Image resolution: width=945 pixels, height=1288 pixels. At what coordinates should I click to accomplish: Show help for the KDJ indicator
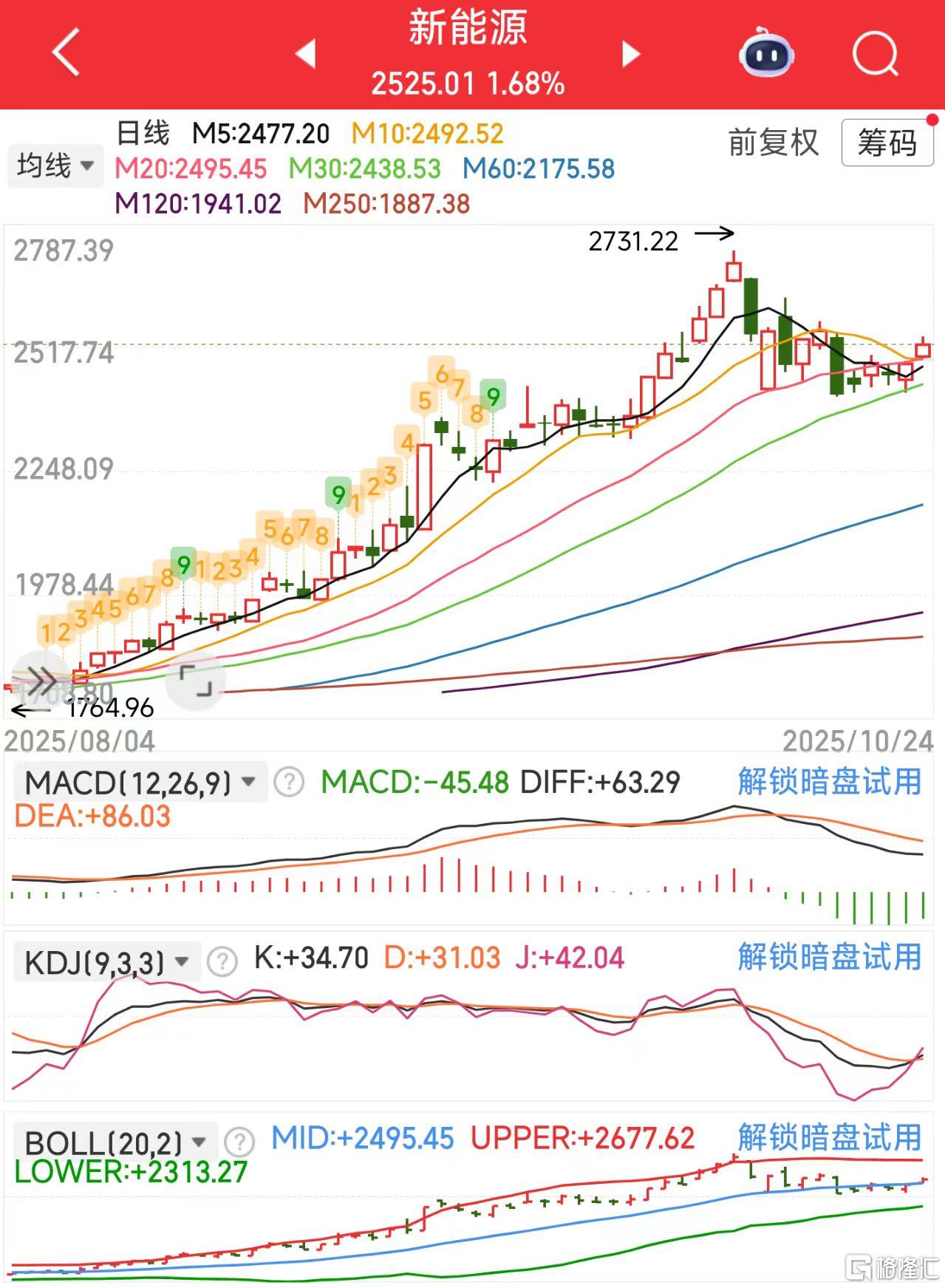coord(222,961)
